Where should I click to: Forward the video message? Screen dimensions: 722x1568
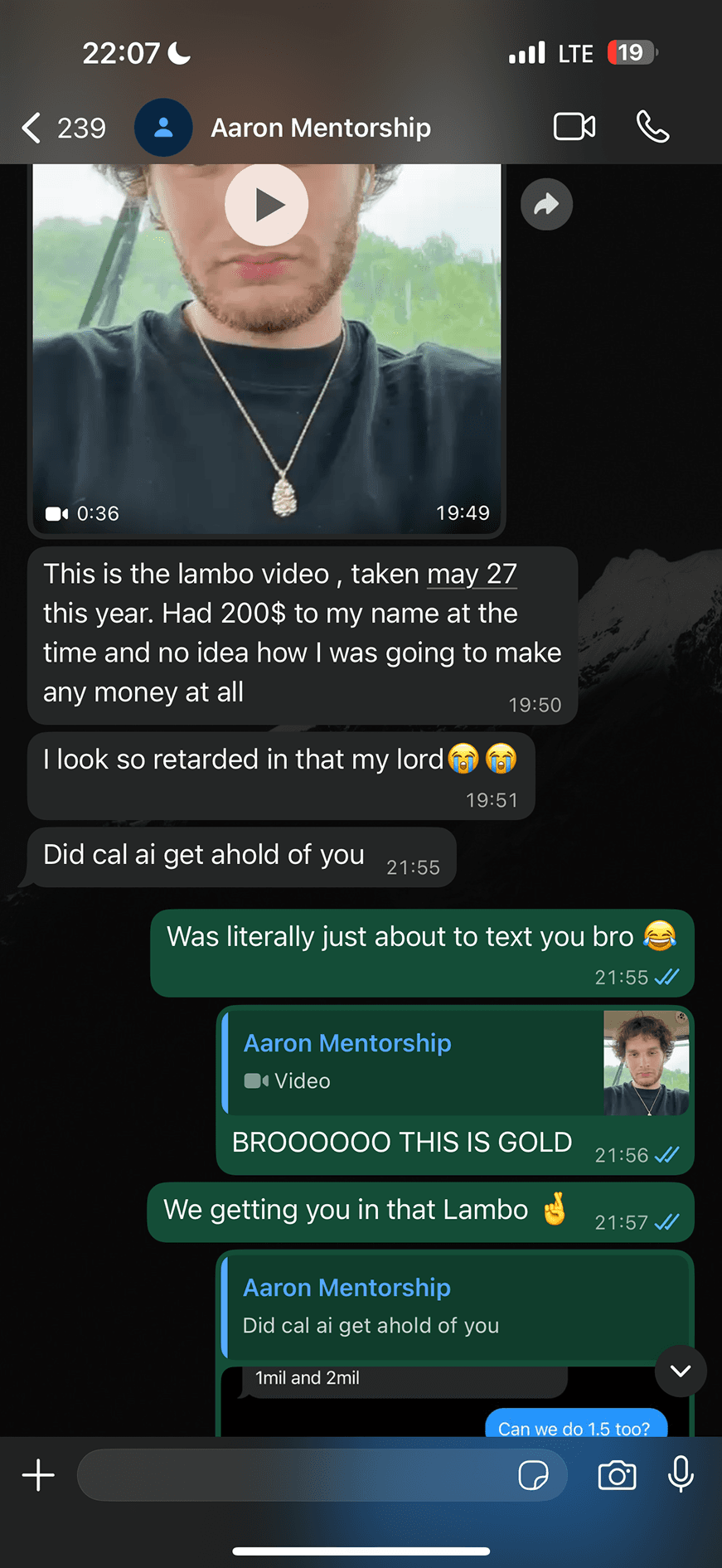546,205
